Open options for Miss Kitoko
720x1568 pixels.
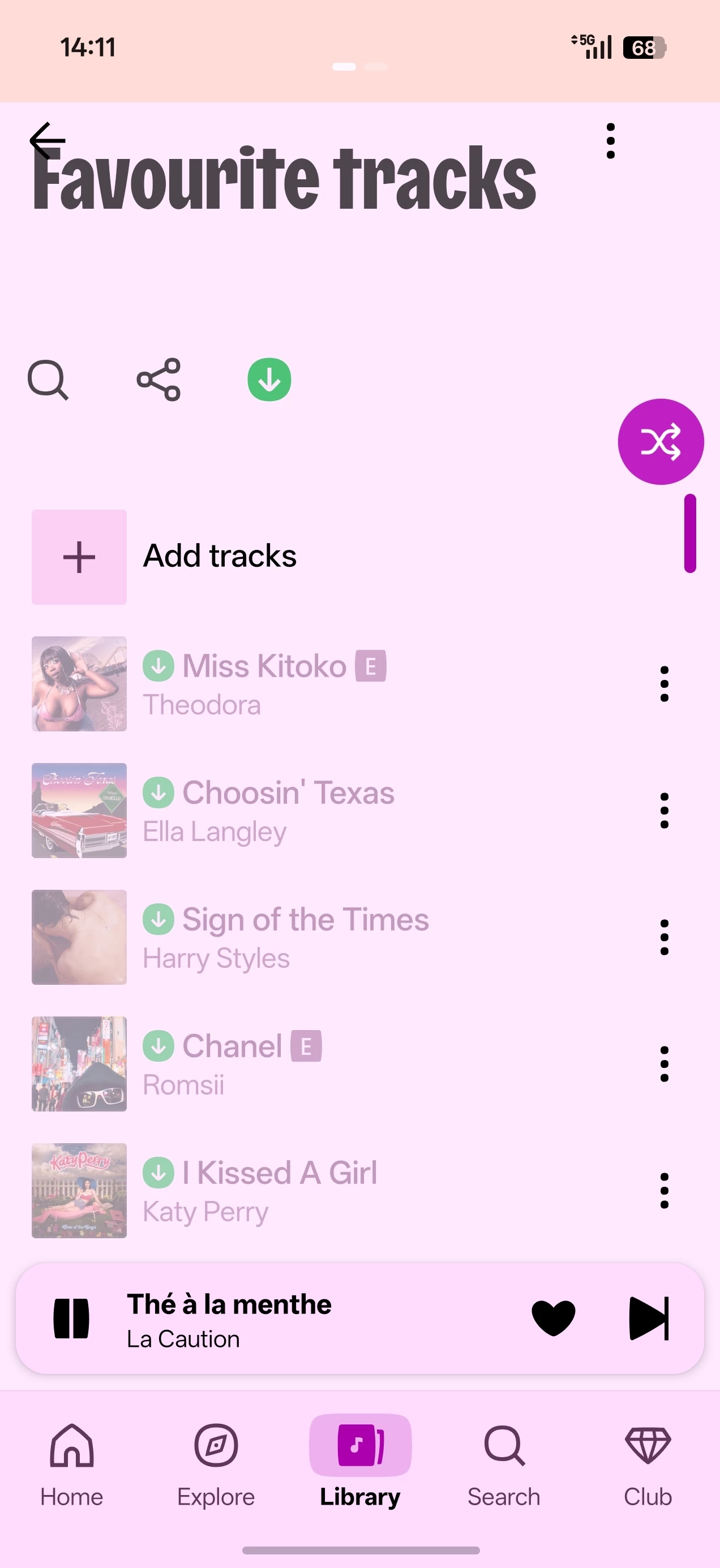pyautogui.click(x=664, y=683)
